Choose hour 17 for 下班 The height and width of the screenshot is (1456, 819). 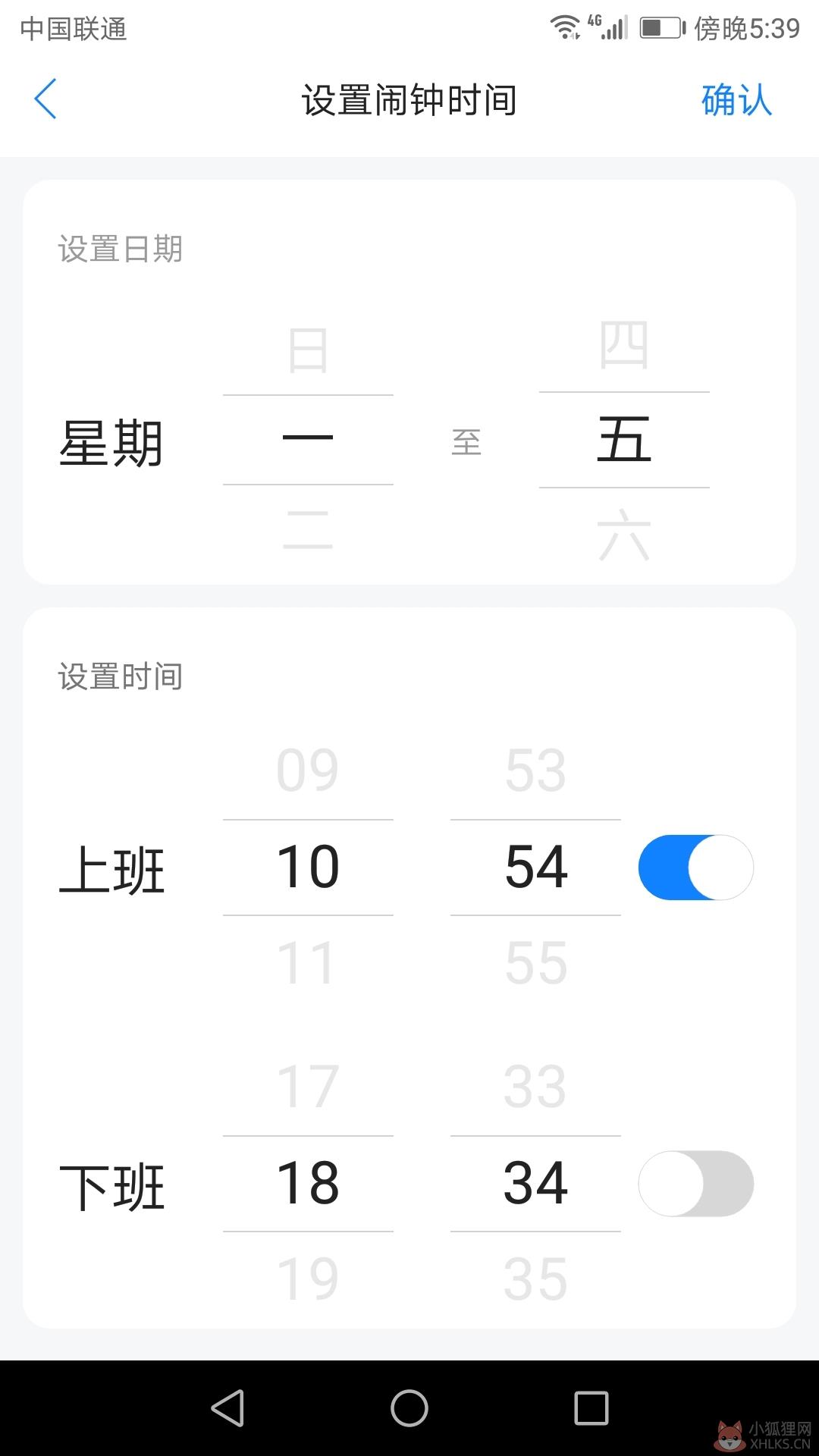pos(307,1087)
